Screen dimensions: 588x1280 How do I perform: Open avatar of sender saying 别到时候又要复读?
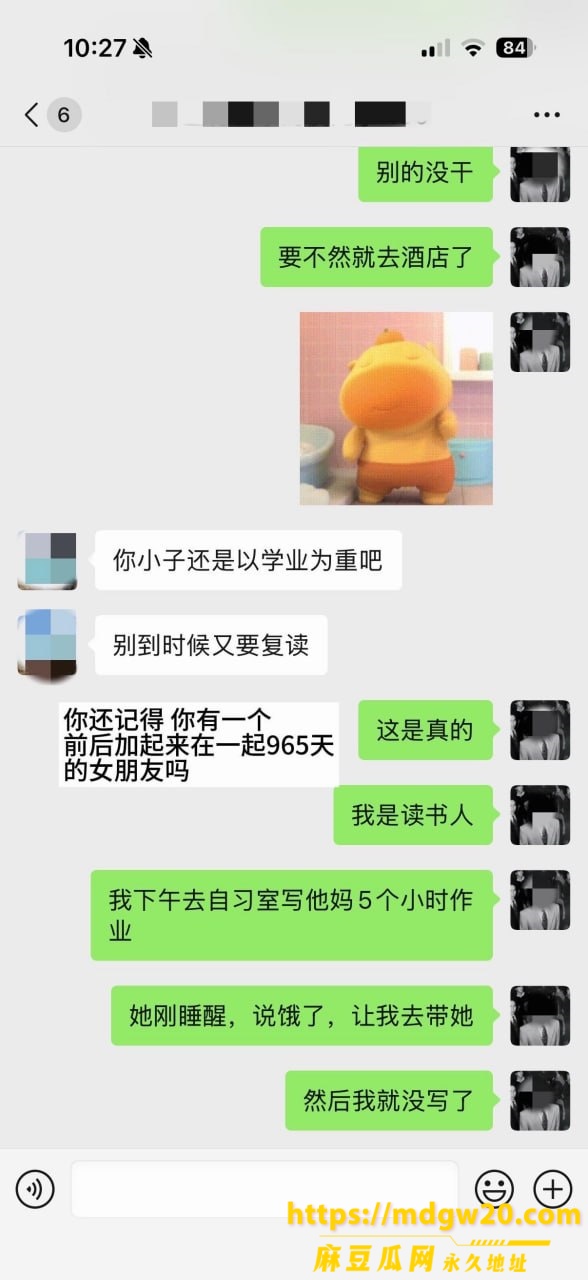[47, 646]
